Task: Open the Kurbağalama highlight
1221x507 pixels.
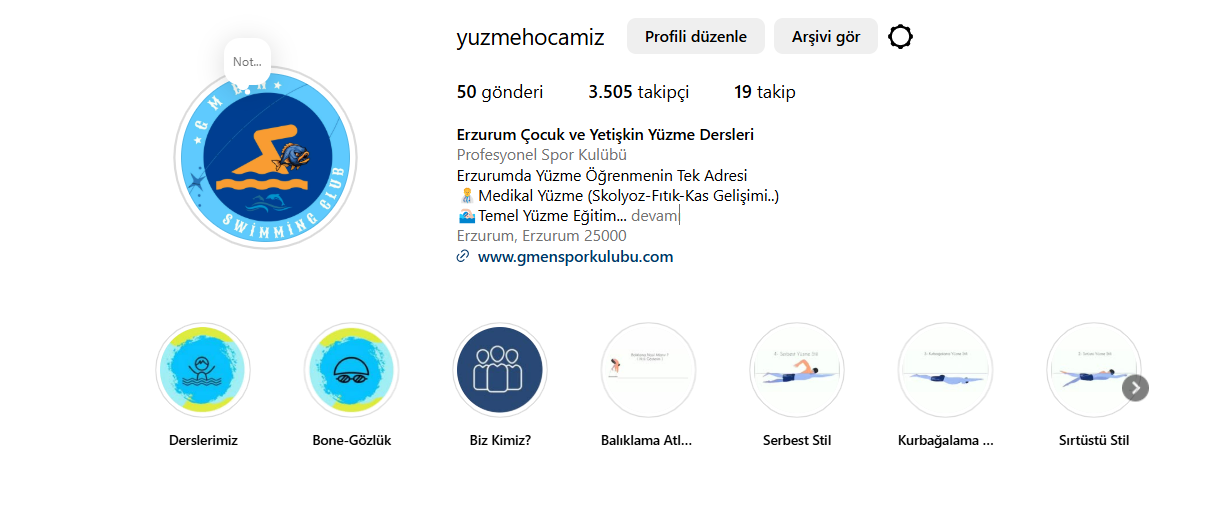Action: pyautogui.click(x=945, y=370)
